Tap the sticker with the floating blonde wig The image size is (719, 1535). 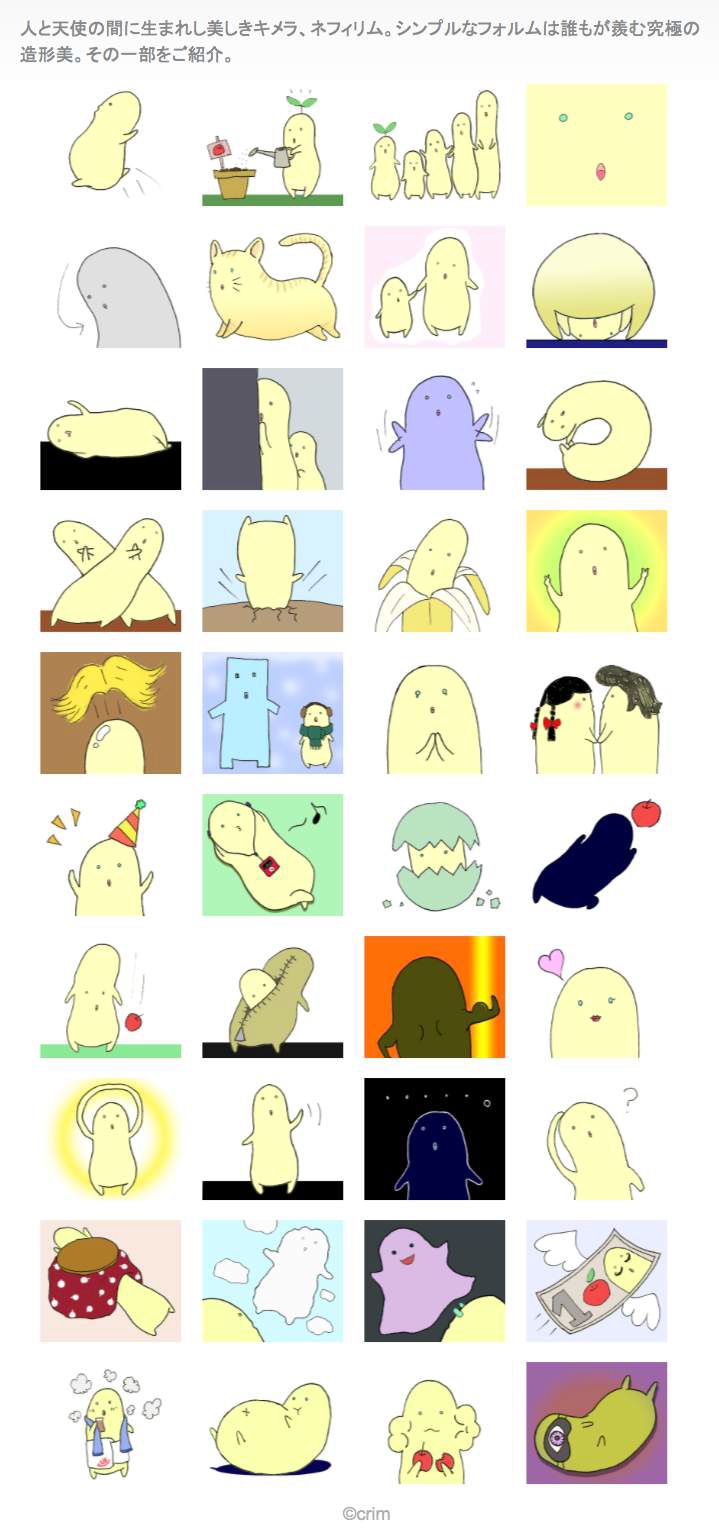[110, 713]
